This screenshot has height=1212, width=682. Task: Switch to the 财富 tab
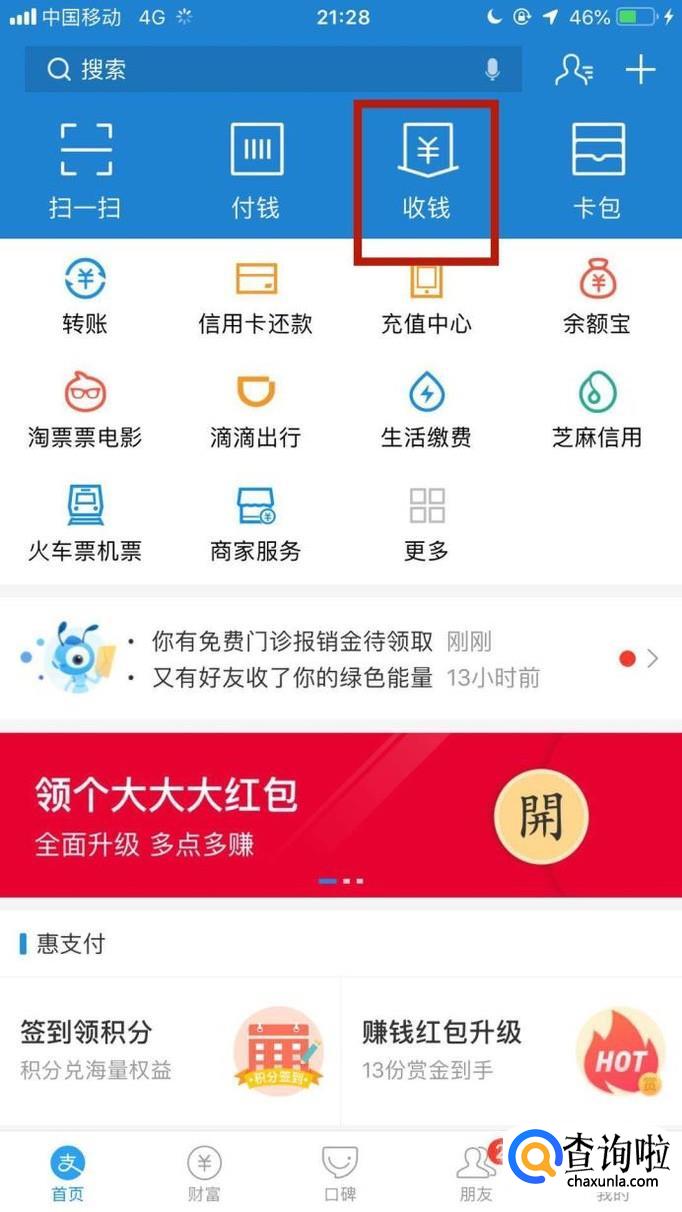point(204,1172)
